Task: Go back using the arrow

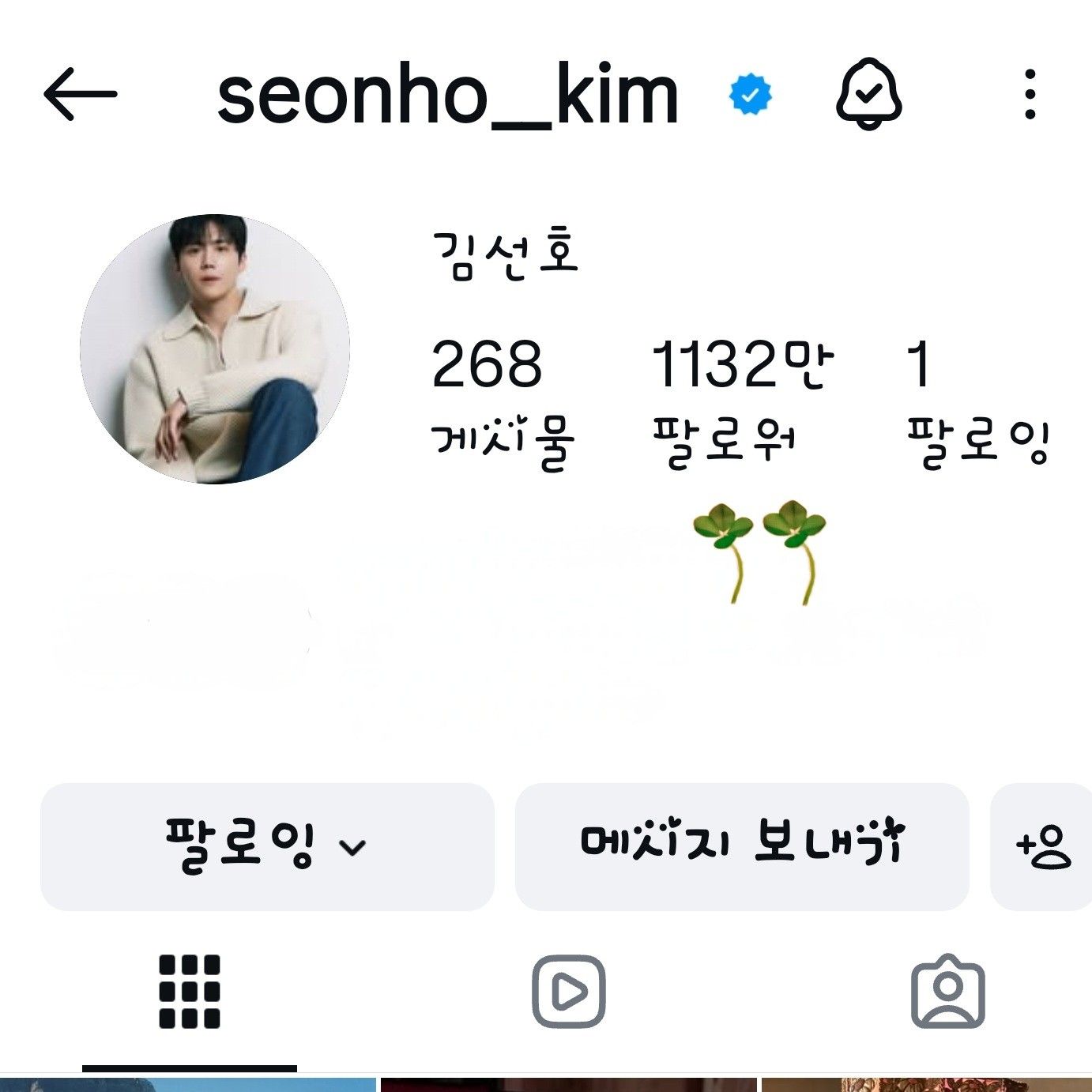Action: 80,94
